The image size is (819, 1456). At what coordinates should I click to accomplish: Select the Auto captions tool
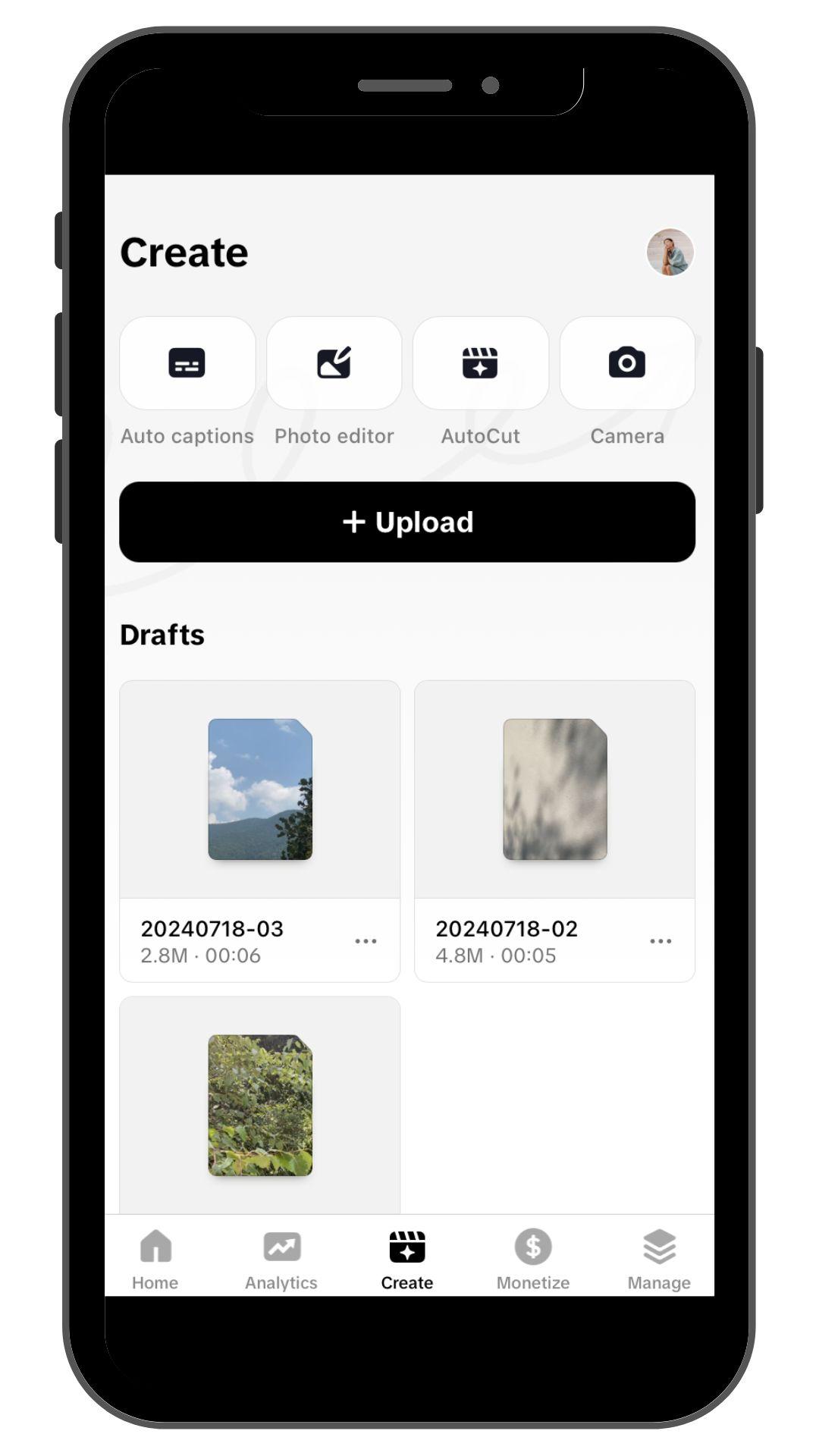187,364
